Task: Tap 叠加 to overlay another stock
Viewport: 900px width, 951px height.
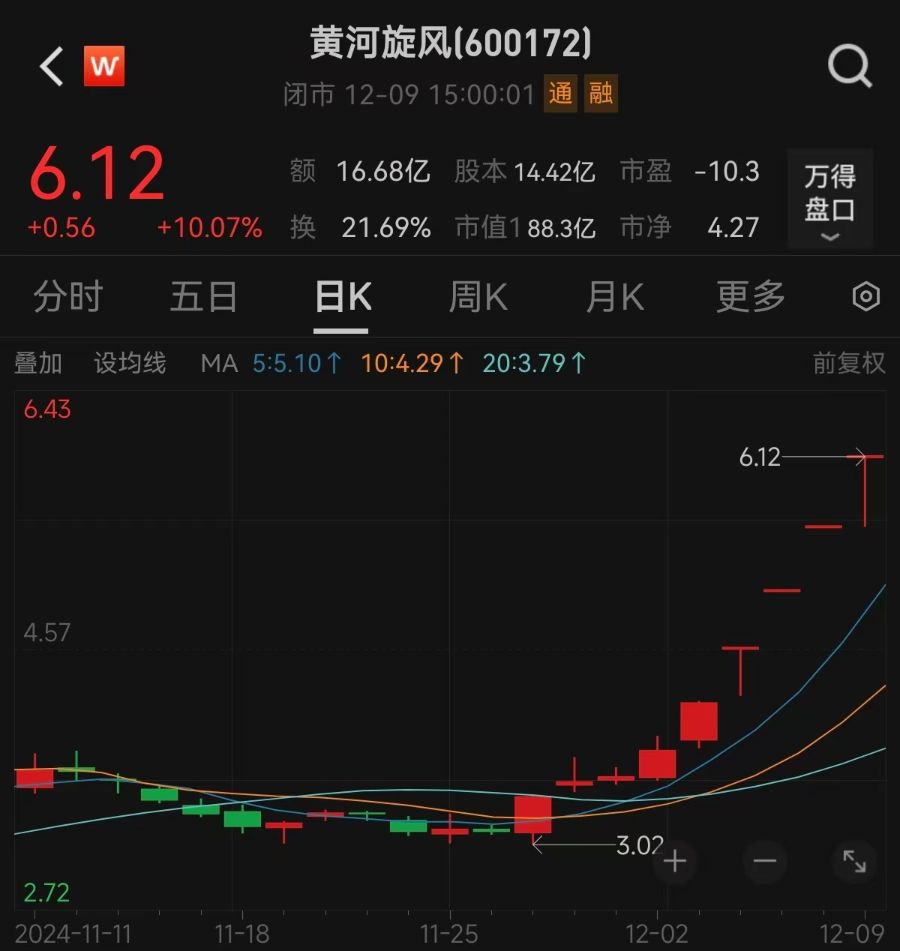Action: [x=38, y=363]
